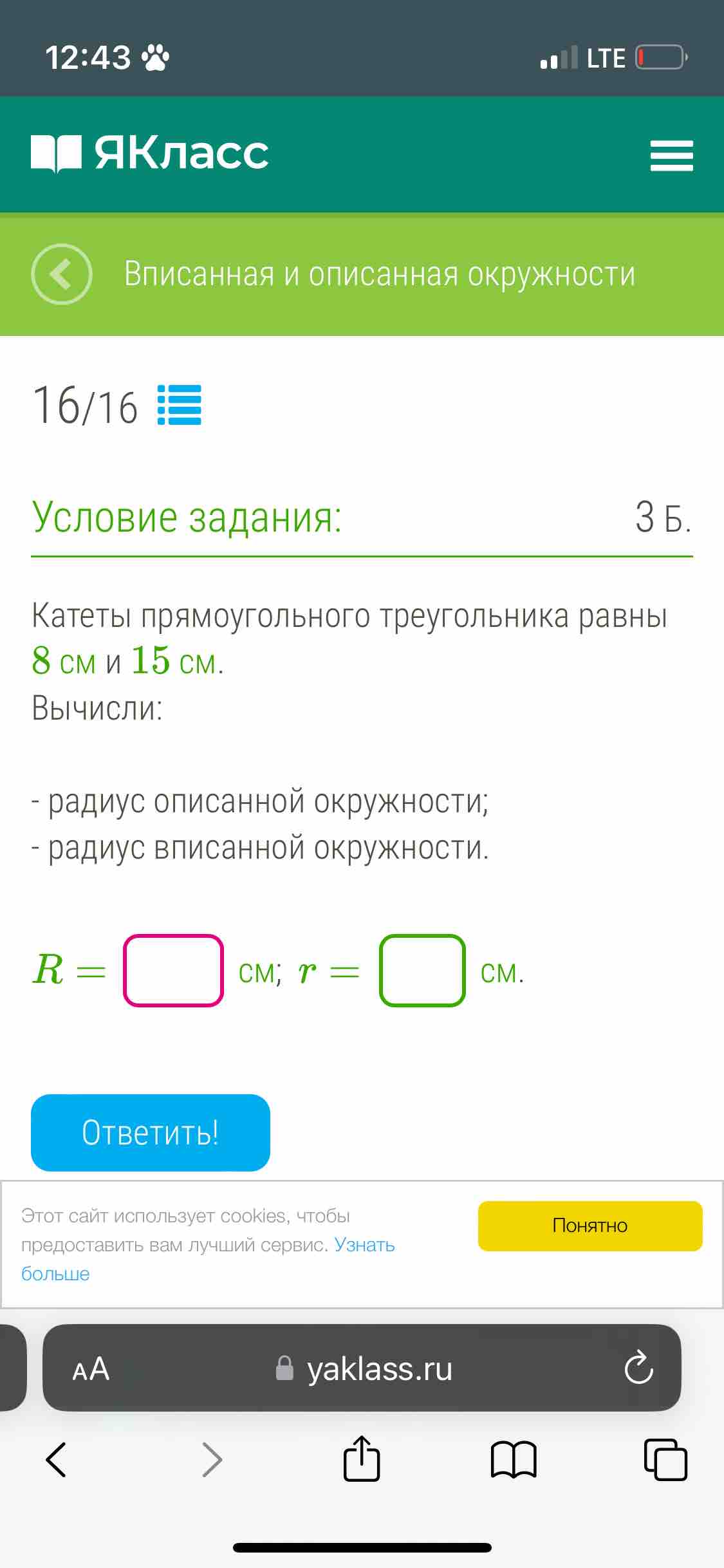Open the Узнать больше cookies link
The width and height of the screenshot is (724, 1568).
208,1258
